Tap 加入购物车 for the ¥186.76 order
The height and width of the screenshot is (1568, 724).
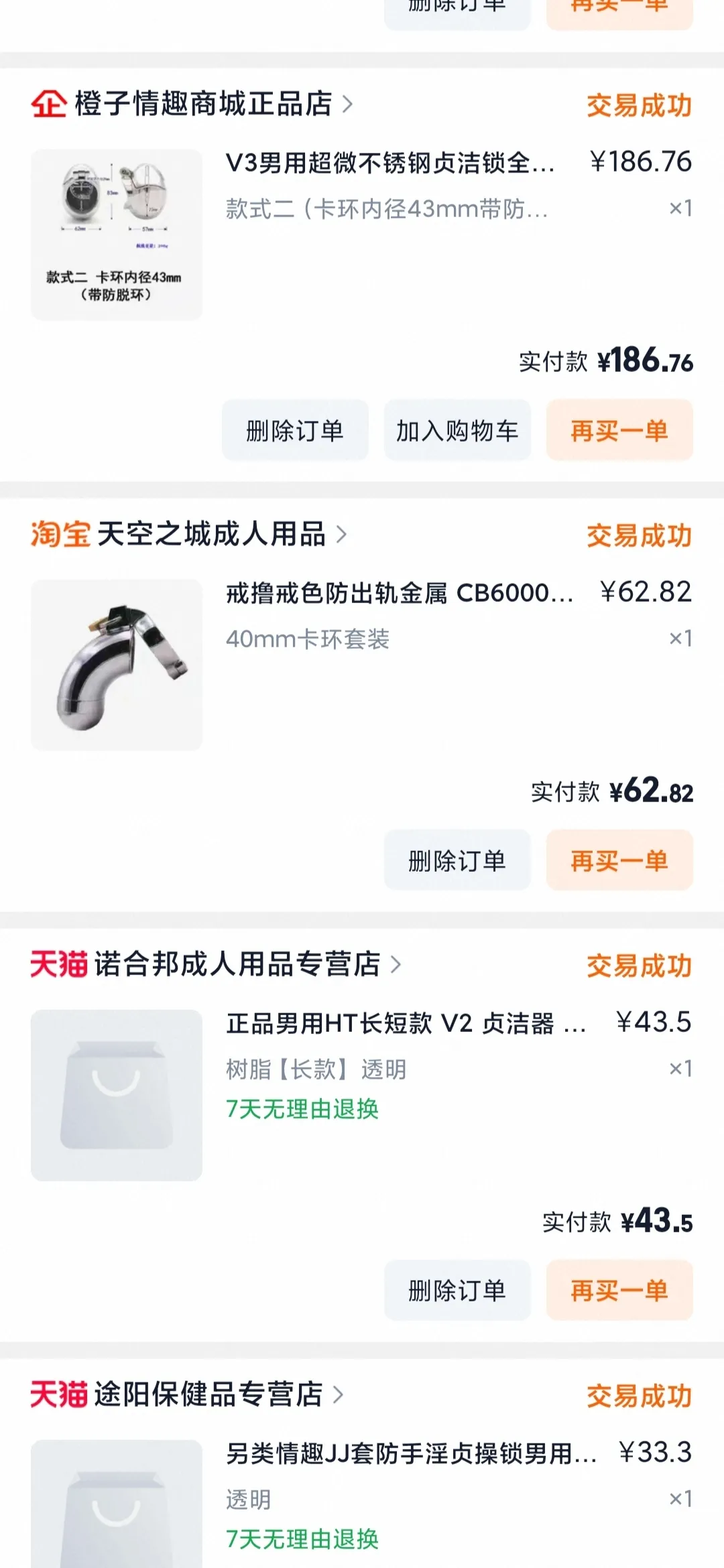tap(457, 430)
